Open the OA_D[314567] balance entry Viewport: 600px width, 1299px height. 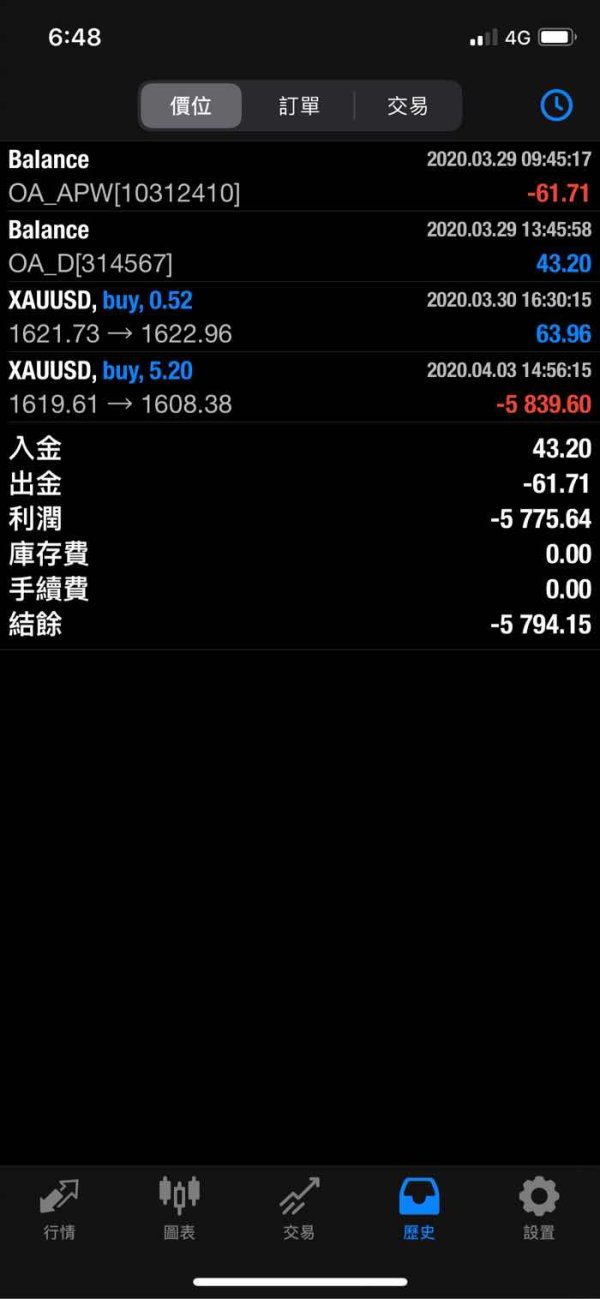pyautogui.click(x=300, y=247)
